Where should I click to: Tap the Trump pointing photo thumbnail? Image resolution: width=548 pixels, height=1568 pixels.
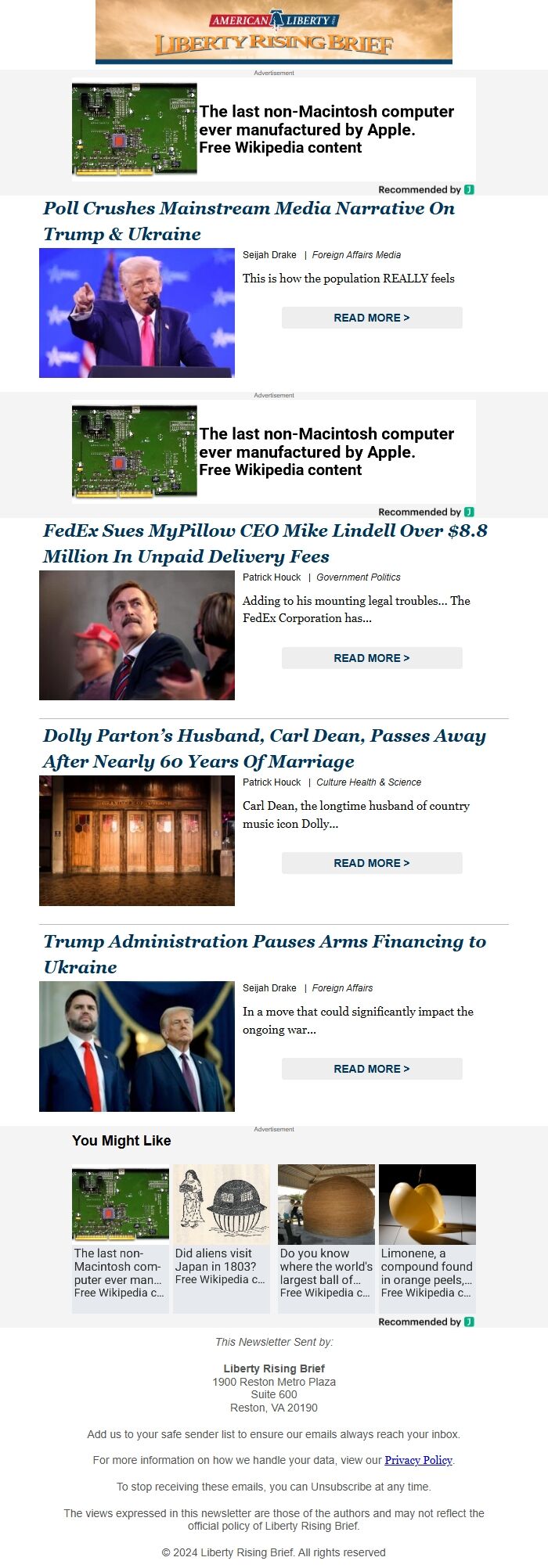(x=137, y=313)
